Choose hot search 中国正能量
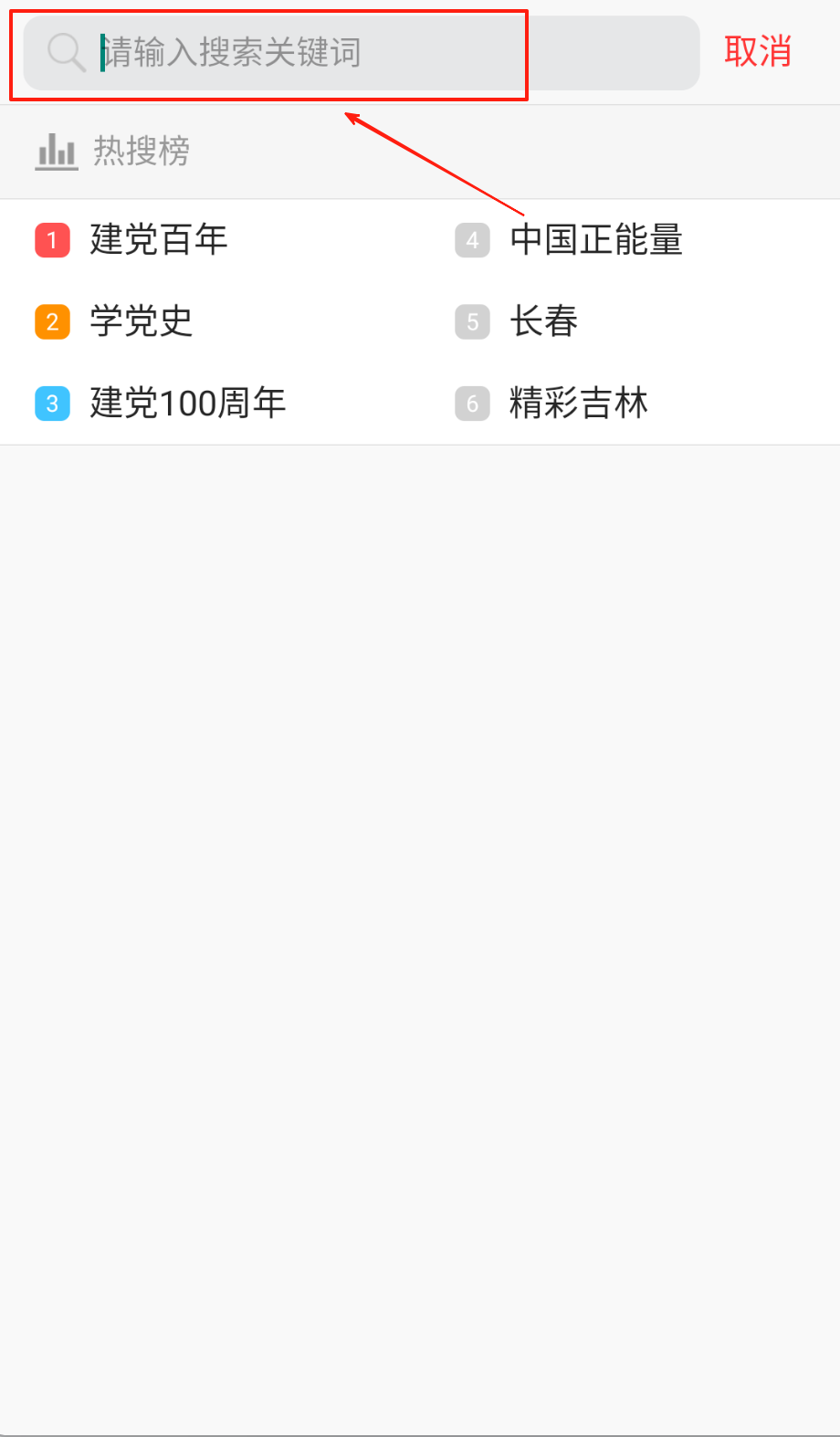This screenshot has width=840, height=1437. pos(596,240)
